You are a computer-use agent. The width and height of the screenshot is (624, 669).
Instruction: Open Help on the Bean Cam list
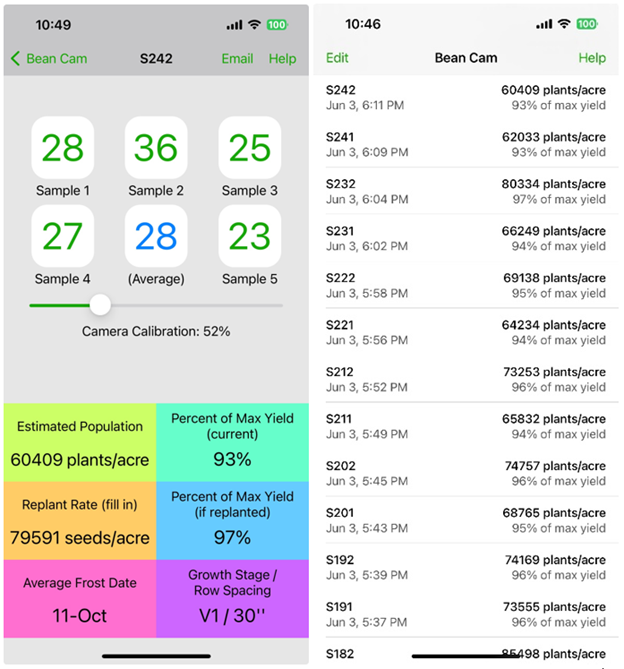click(x=592, y=58)
